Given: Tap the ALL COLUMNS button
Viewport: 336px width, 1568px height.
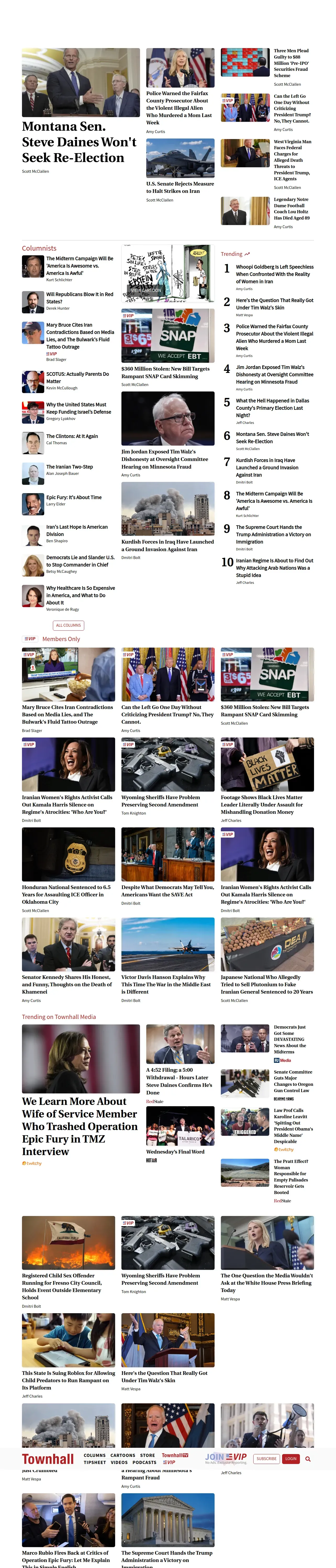Looking at the screenshot, I should 68,625.
